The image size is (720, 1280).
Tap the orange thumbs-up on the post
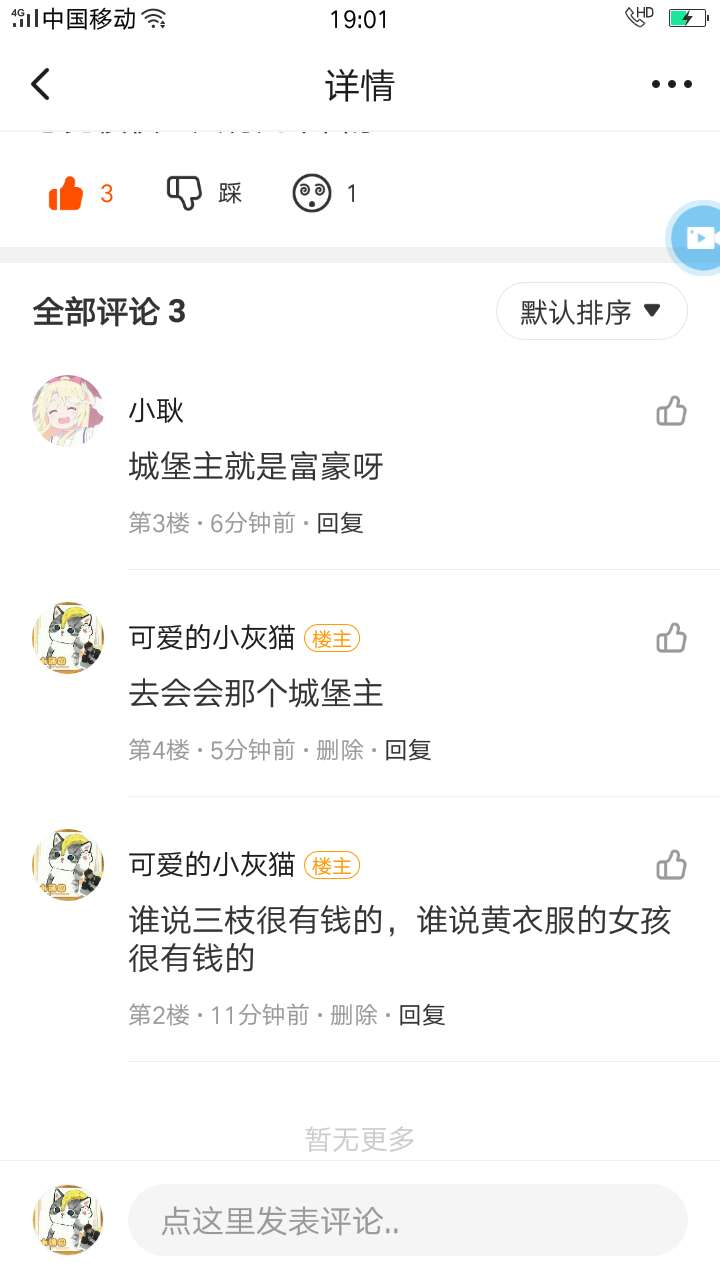(66, 193)
